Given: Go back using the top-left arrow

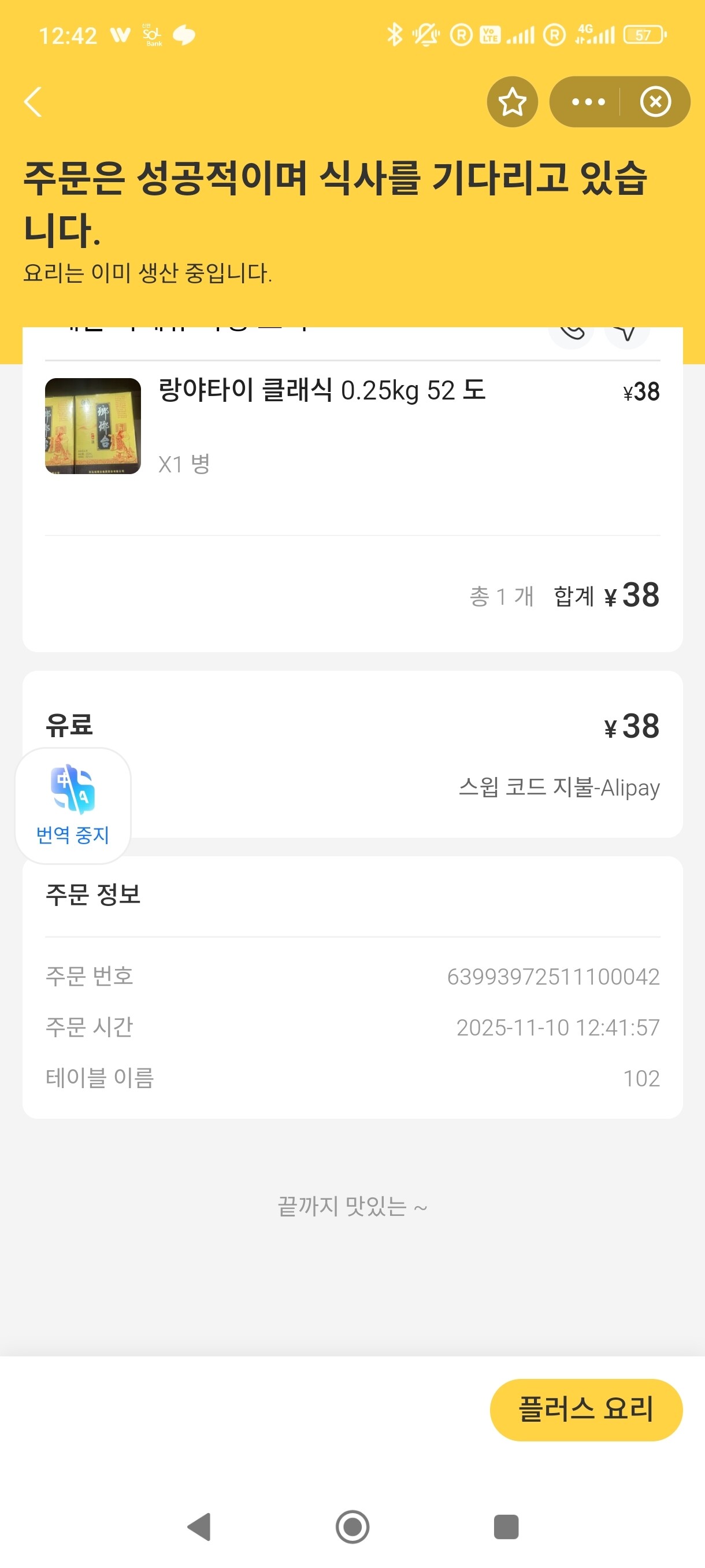Looking at the screenshot, I should (34, 102).
